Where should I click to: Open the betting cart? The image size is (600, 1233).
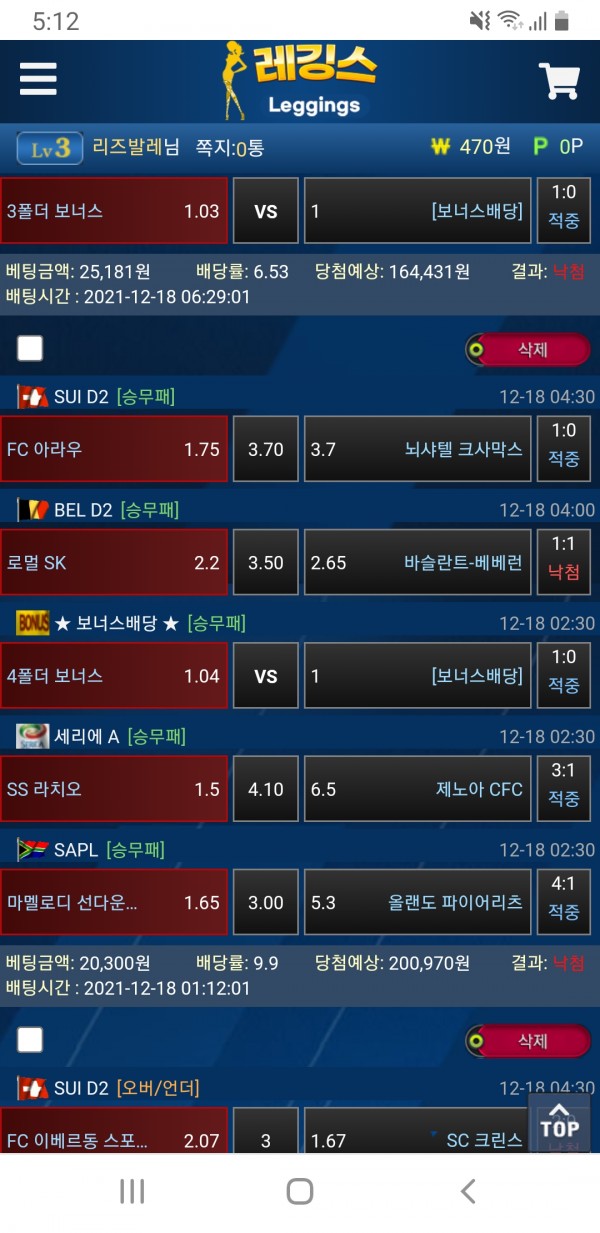[x=559, y=81]
